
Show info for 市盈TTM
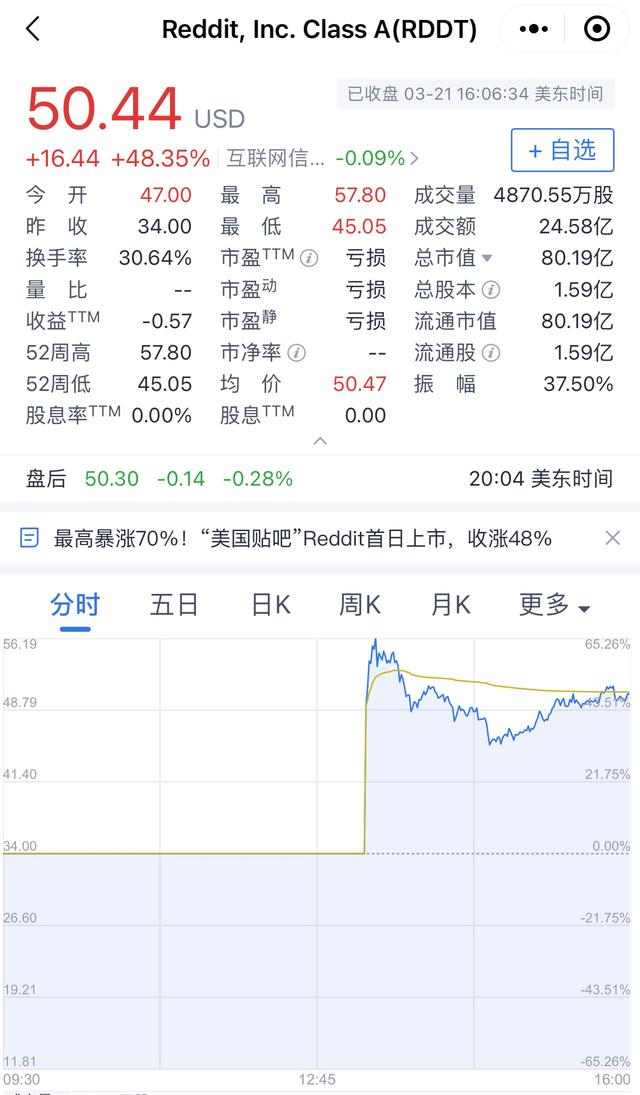(309, 258)
